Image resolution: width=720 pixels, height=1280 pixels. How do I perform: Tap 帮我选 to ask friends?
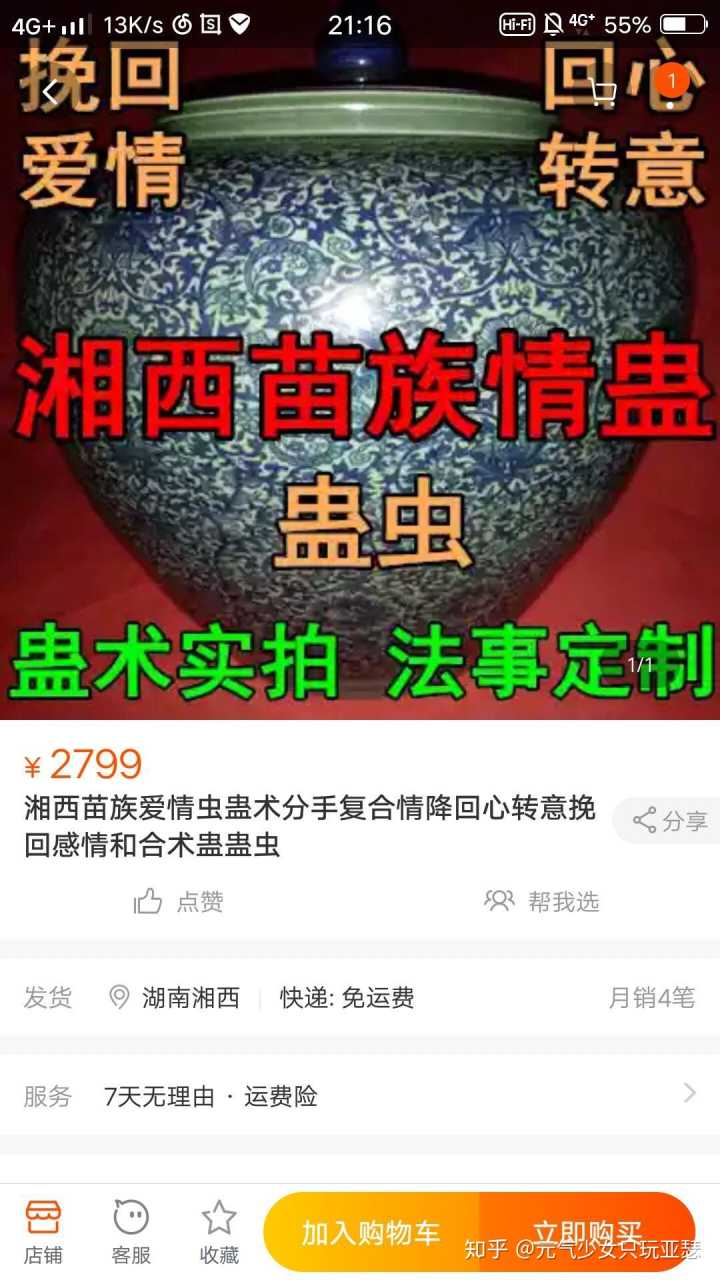[x=542, y=901]
